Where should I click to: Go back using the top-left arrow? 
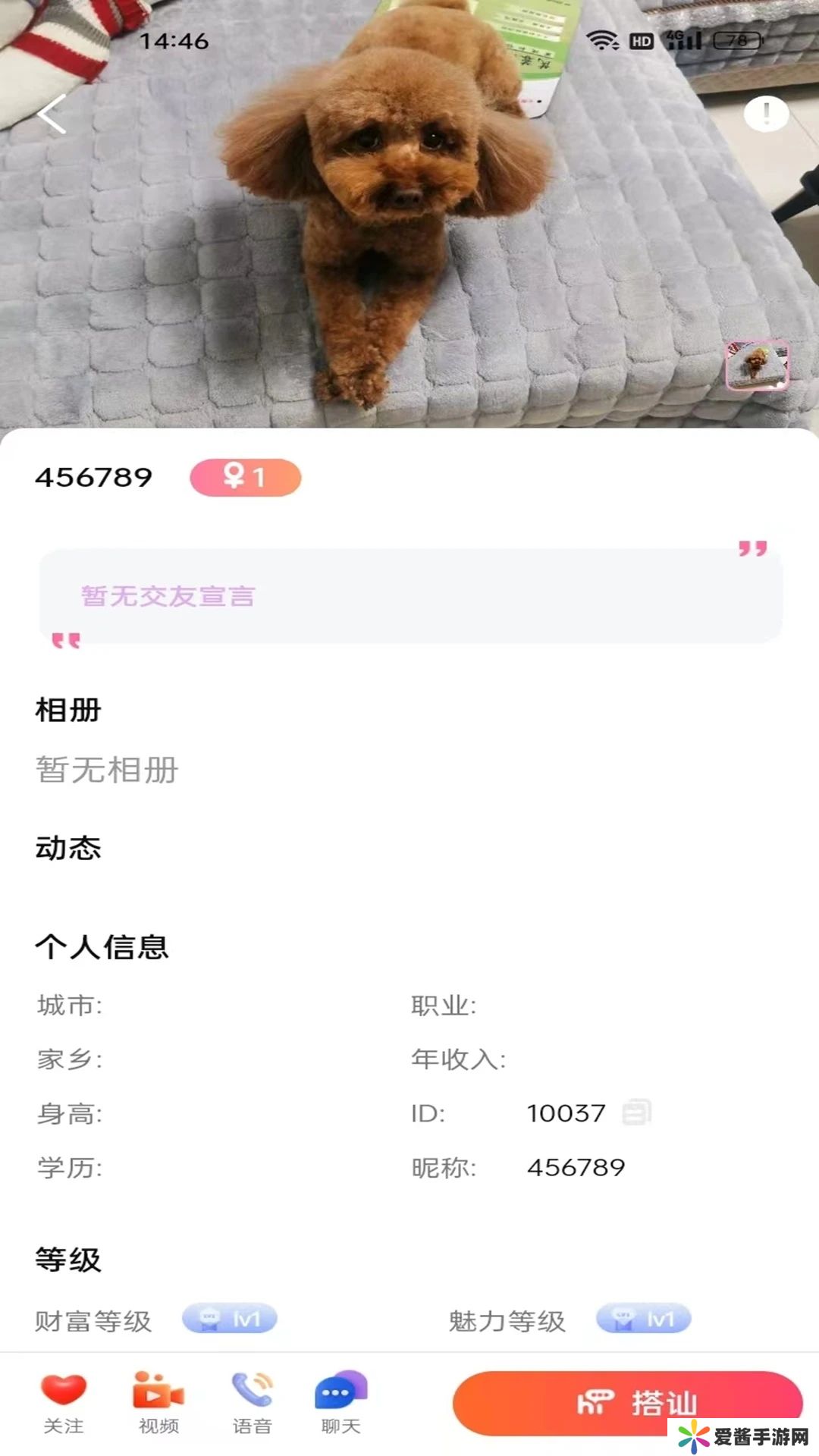click(52, 115)
